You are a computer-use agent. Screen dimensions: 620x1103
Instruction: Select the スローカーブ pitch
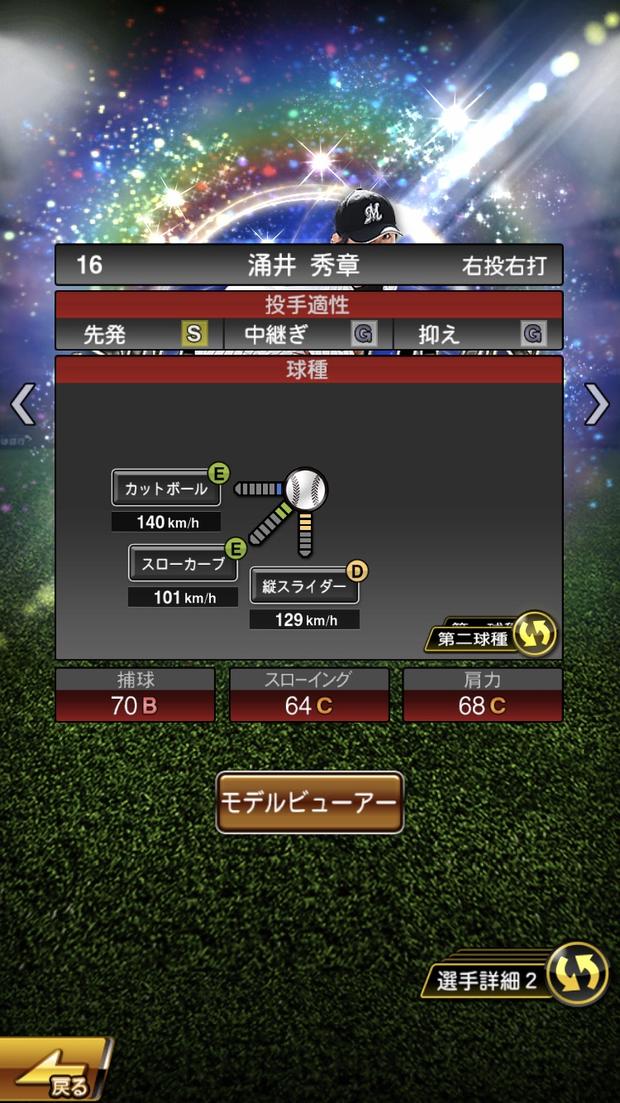[183, 563]
